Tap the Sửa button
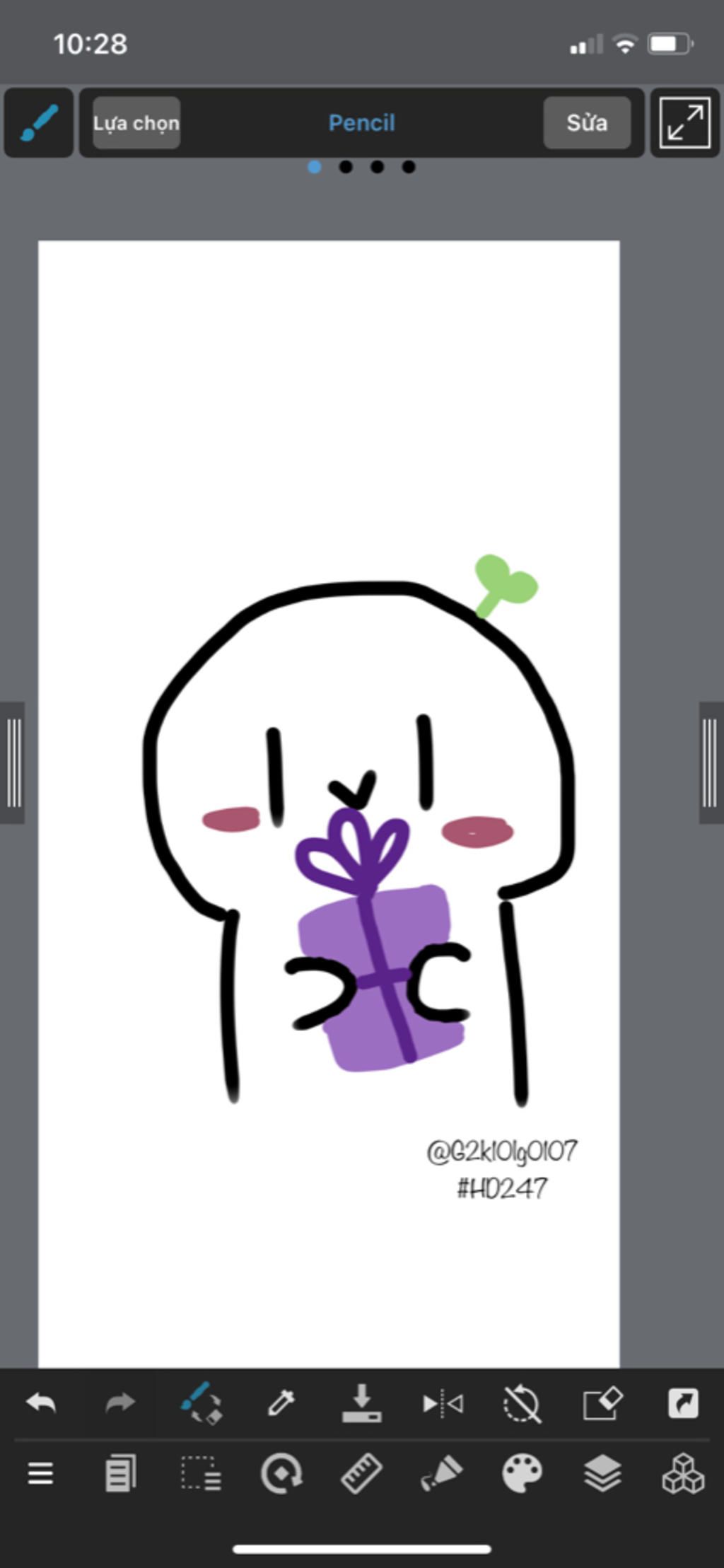724x1568 pixels. click(x=586, y=123)
